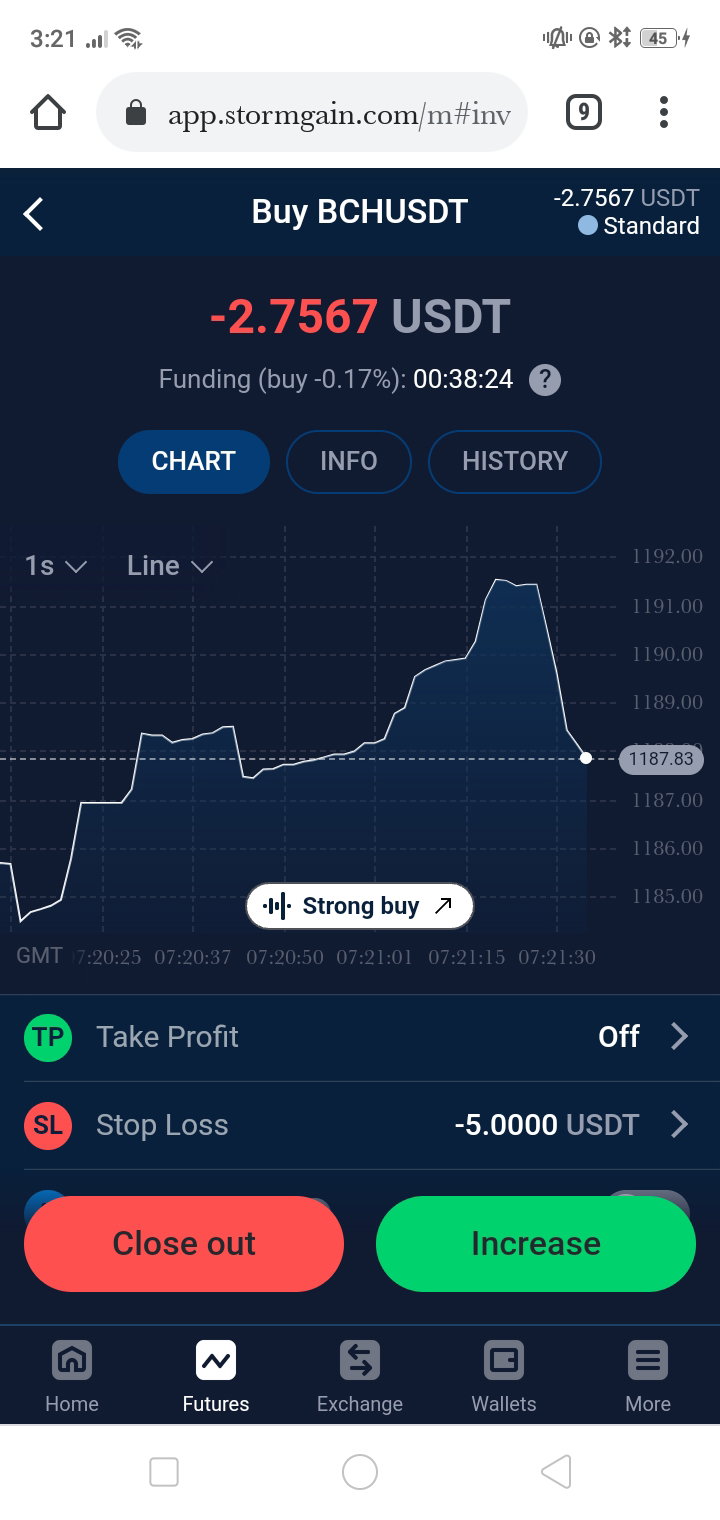720x1520 pixels.
Task: Tap Increase to add to position
Action: pos(536,1244)
